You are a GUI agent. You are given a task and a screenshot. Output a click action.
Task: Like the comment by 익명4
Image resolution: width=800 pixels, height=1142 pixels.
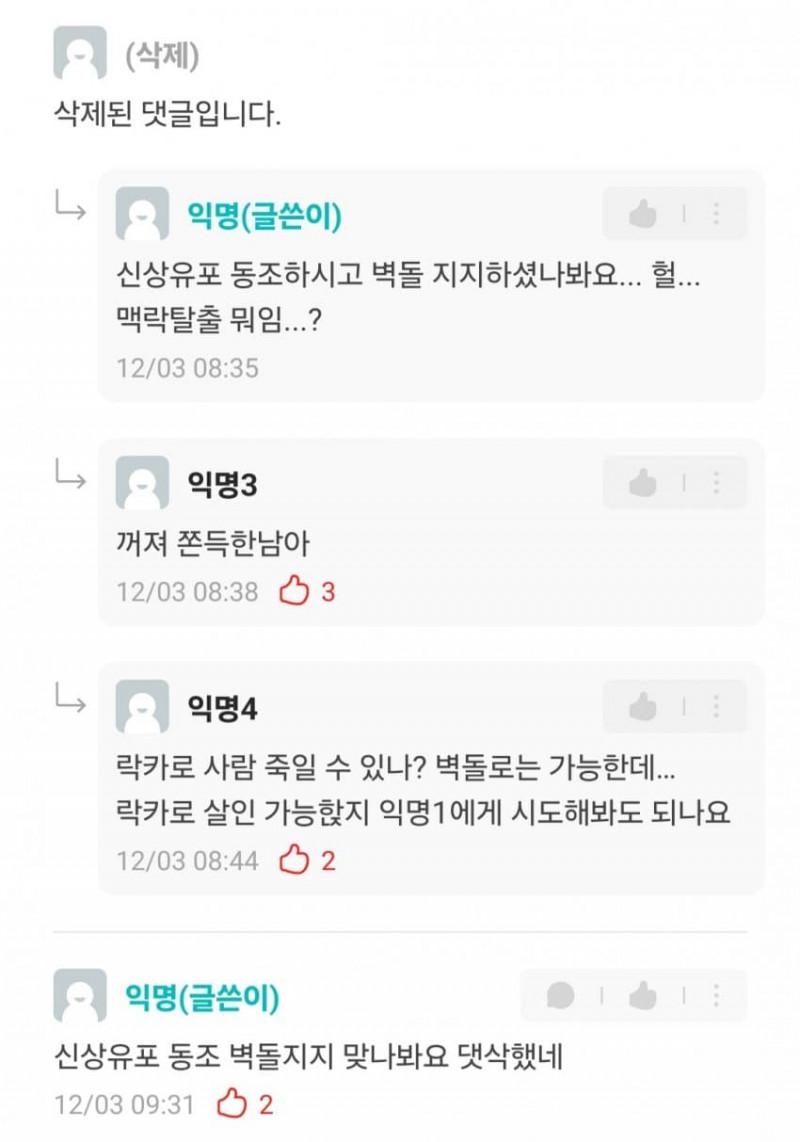tap(642, 706)
